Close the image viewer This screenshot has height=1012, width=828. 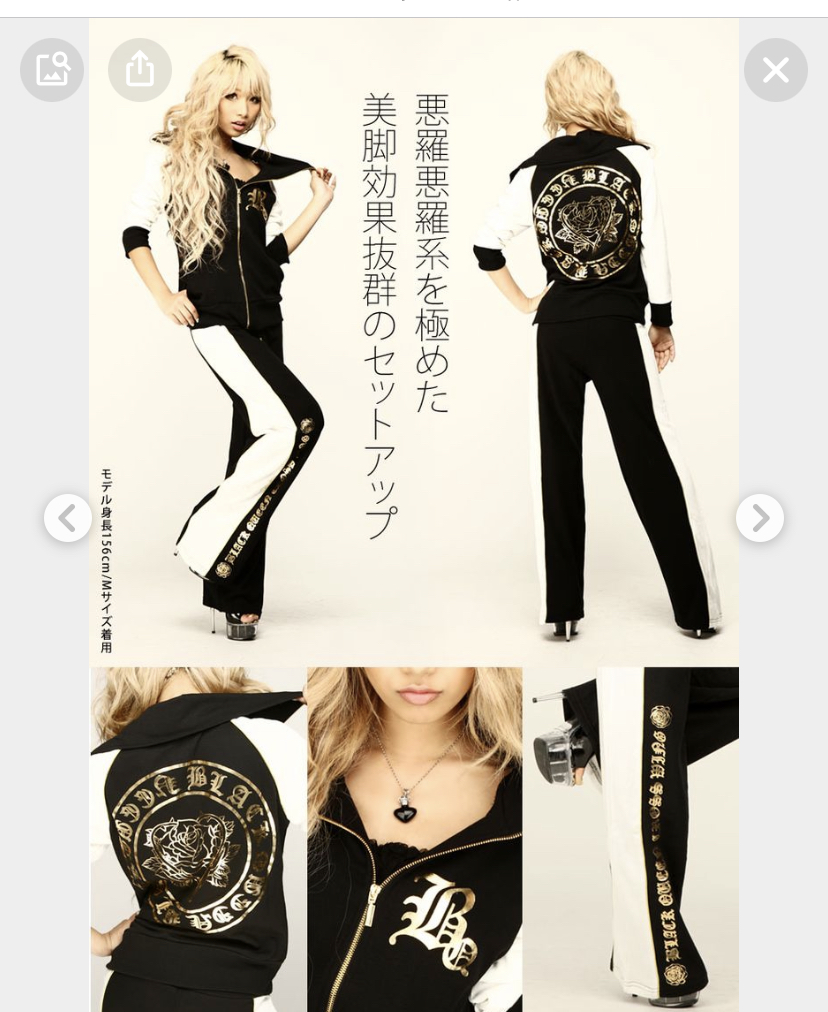tap(775, 70)
